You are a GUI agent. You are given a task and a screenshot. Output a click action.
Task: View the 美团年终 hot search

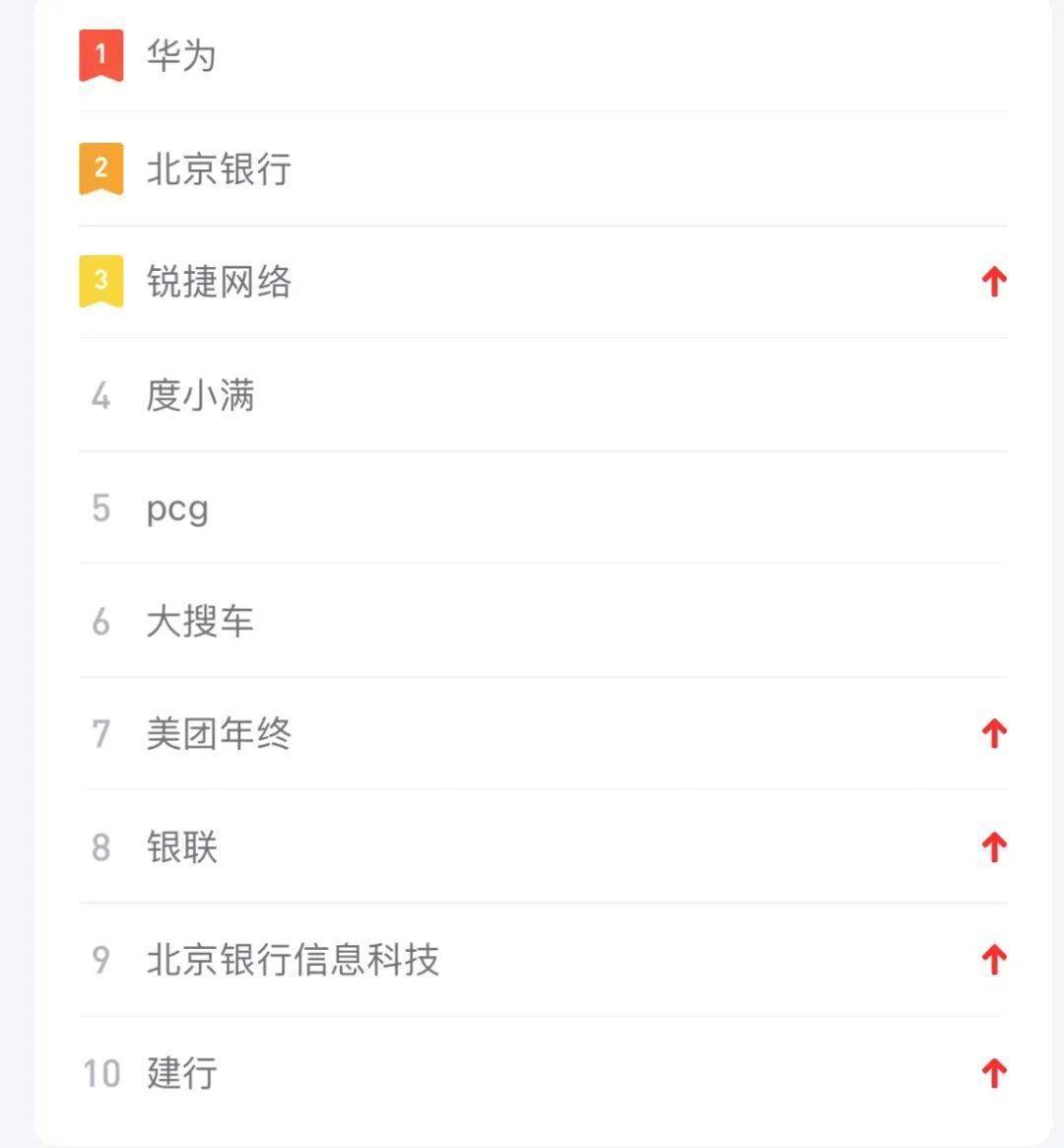219,734
